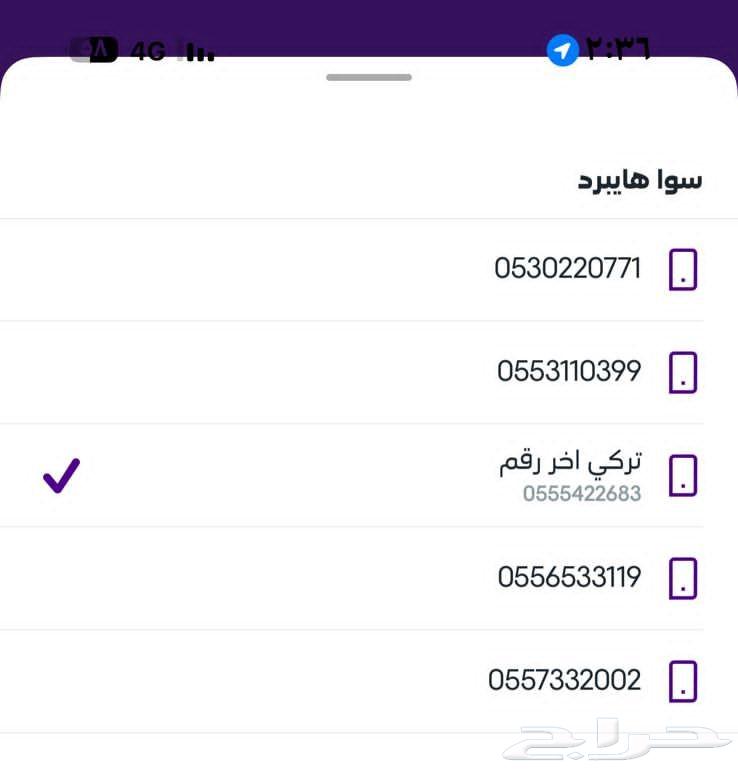Tap the battery indicator in the status bar
738x773 pixels.
coord(94,47)
